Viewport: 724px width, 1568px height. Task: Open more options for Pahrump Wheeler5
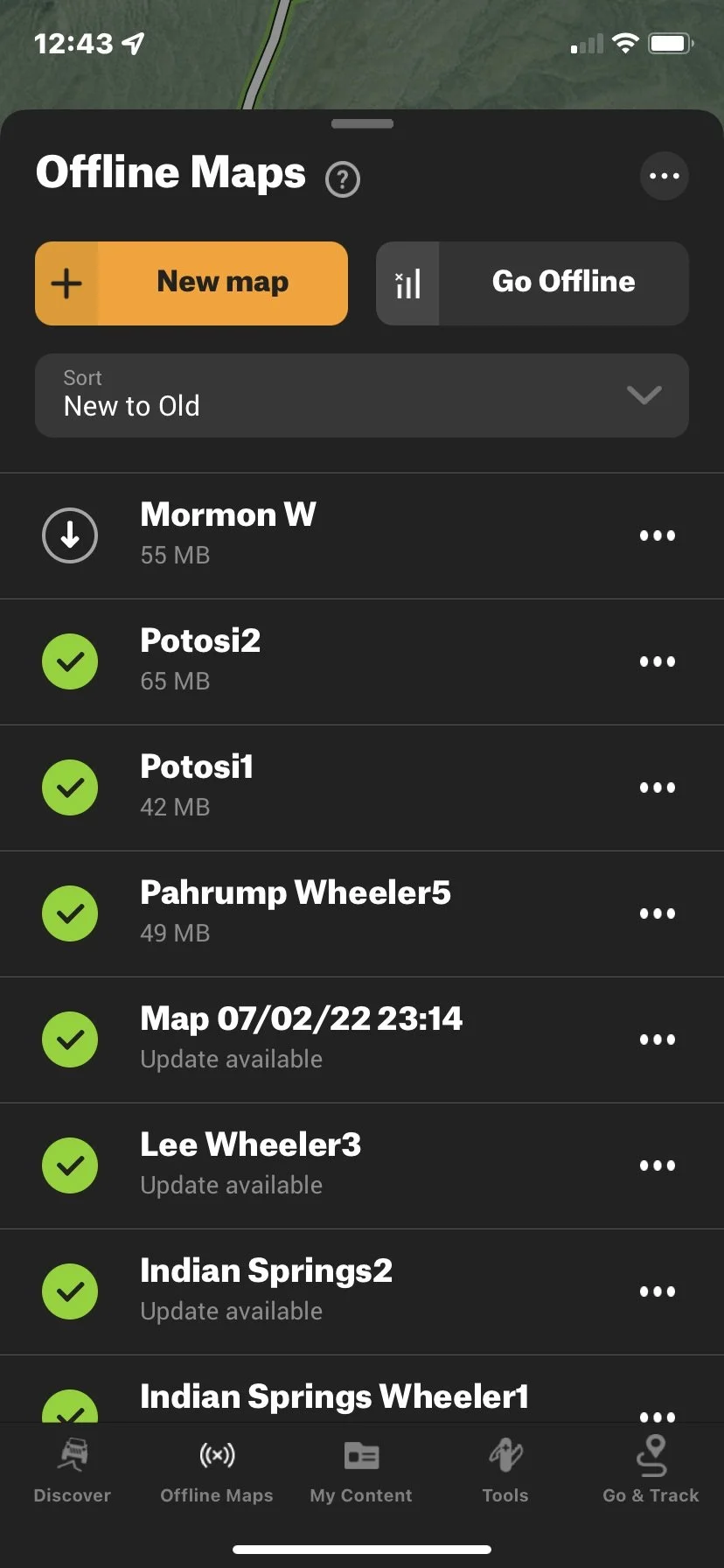(x=658, y=913)
